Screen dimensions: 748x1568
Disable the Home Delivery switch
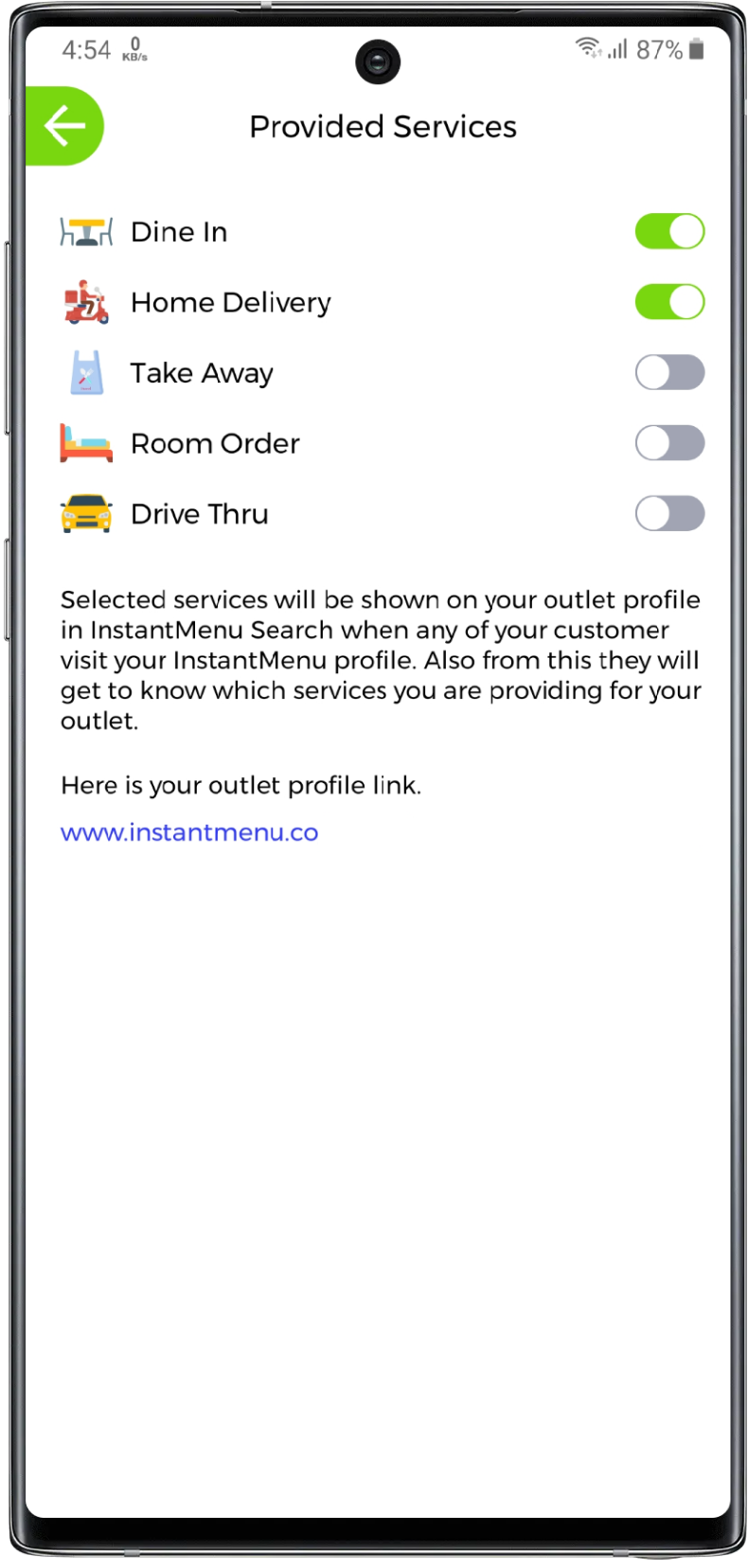[669, 302]
